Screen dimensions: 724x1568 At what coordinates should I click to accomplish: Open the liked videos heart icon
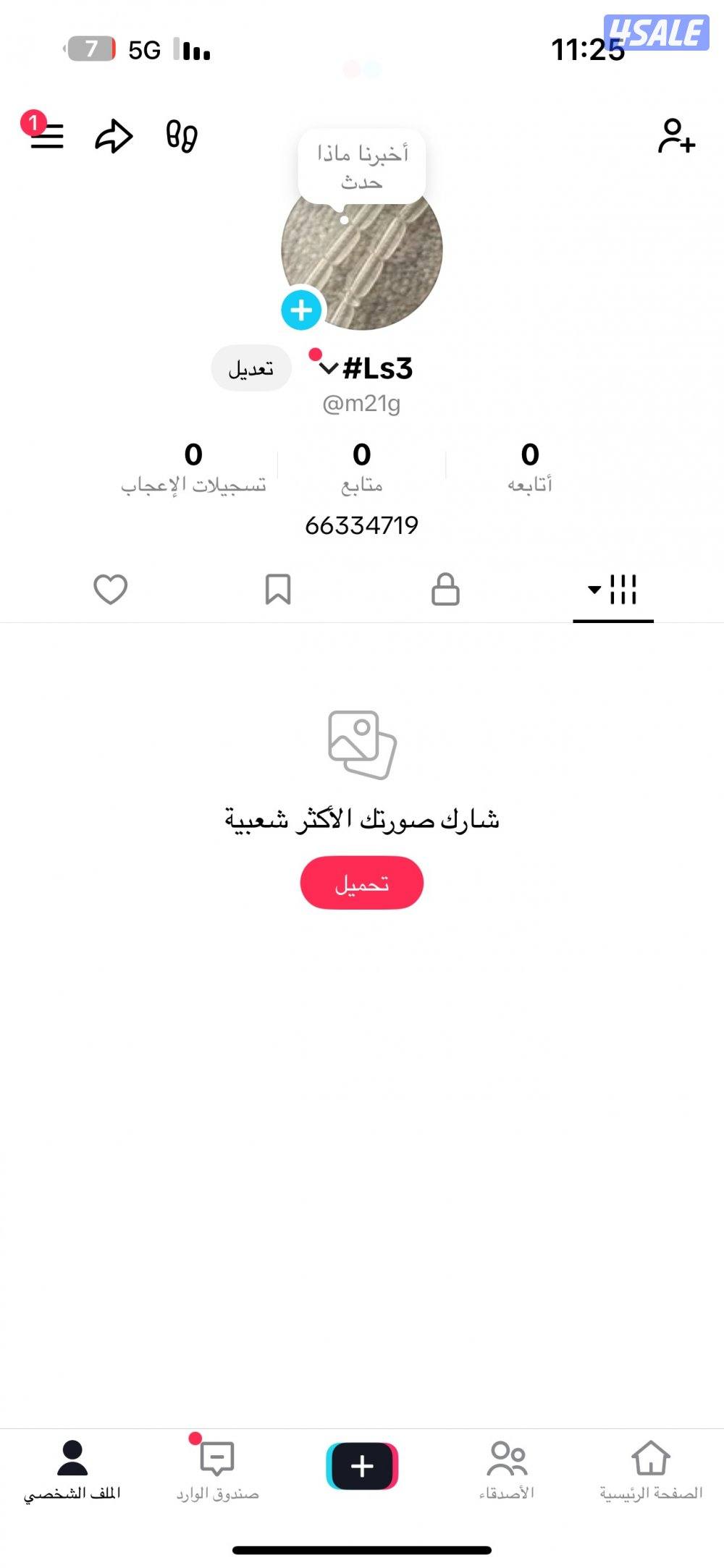click(x=110, y=590)
